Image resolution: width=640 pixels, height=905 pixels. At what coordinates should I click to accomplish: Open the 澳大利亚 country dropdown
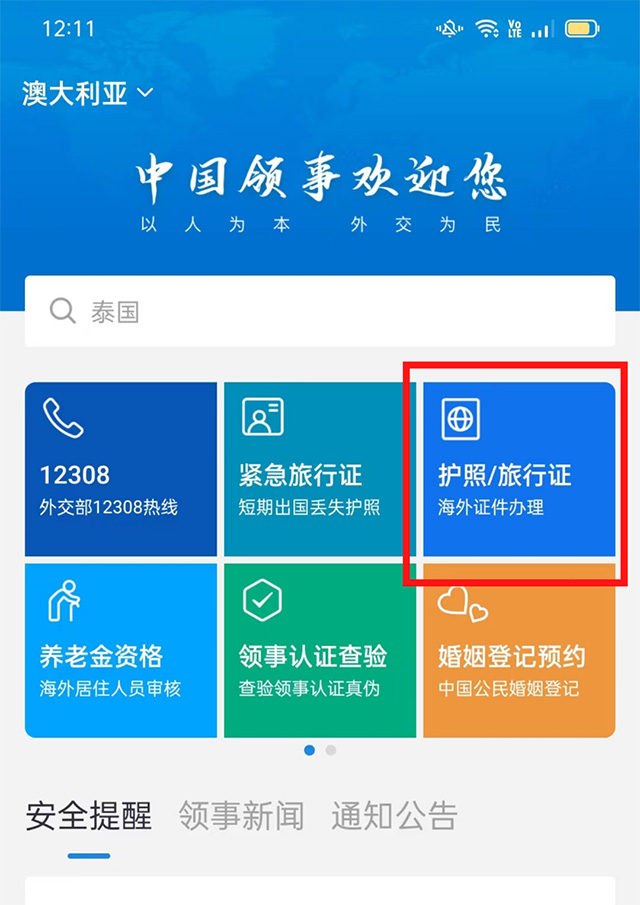pyautogui.click(x=88, y=93)
